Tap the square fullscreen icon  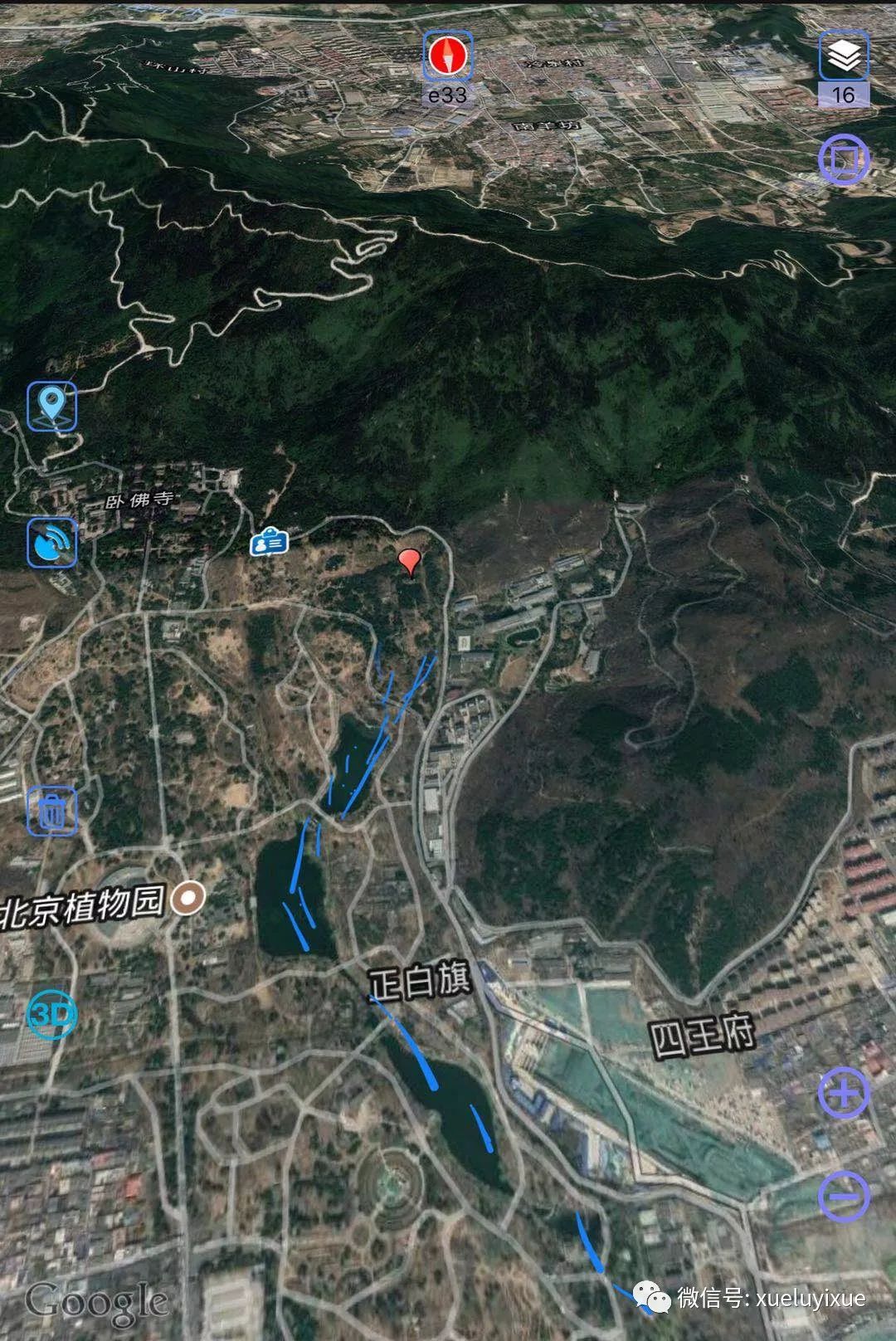[x=844, y=159]
